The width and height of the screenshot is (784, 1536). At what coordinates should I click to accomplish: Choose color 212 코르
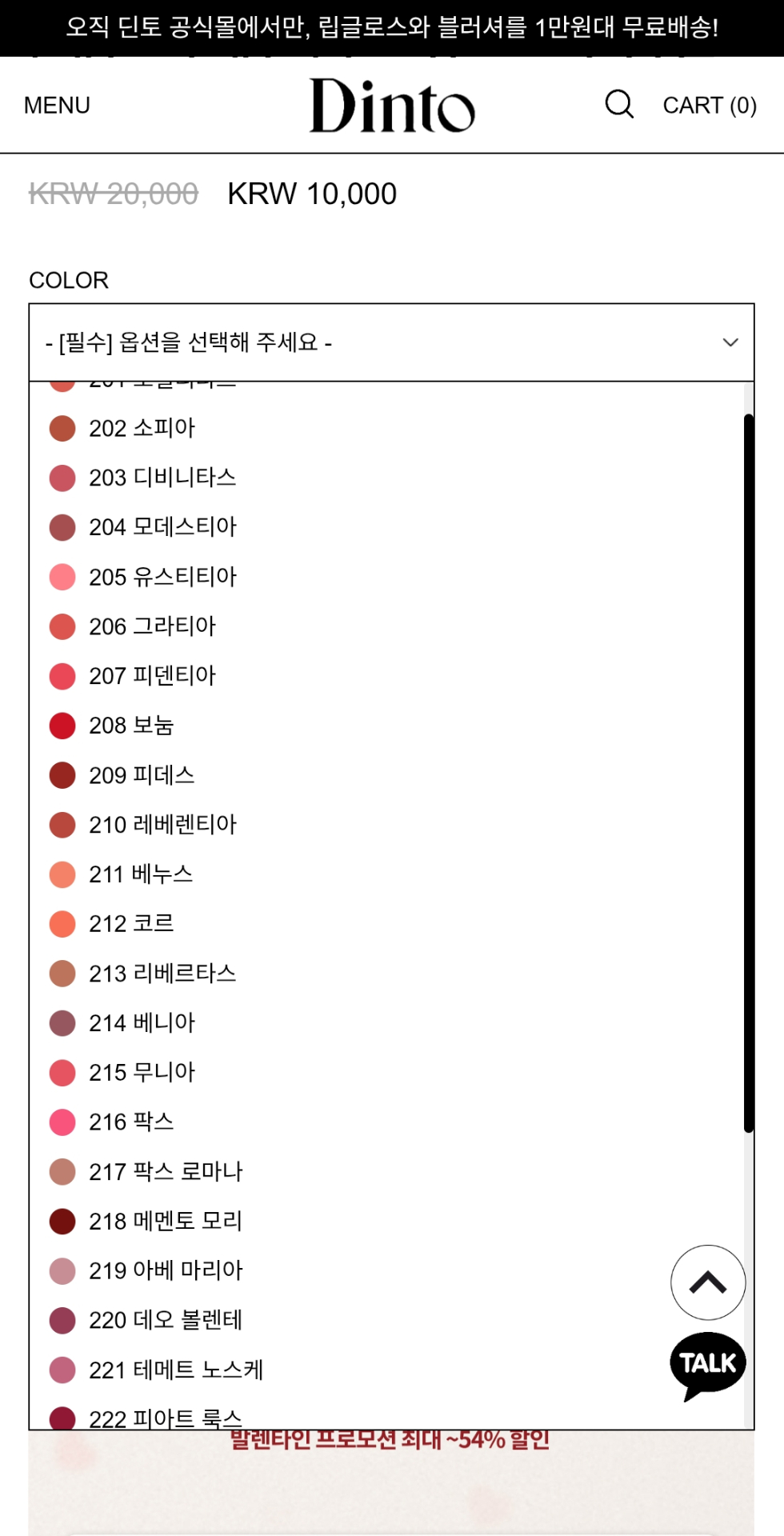click(131, 924)
